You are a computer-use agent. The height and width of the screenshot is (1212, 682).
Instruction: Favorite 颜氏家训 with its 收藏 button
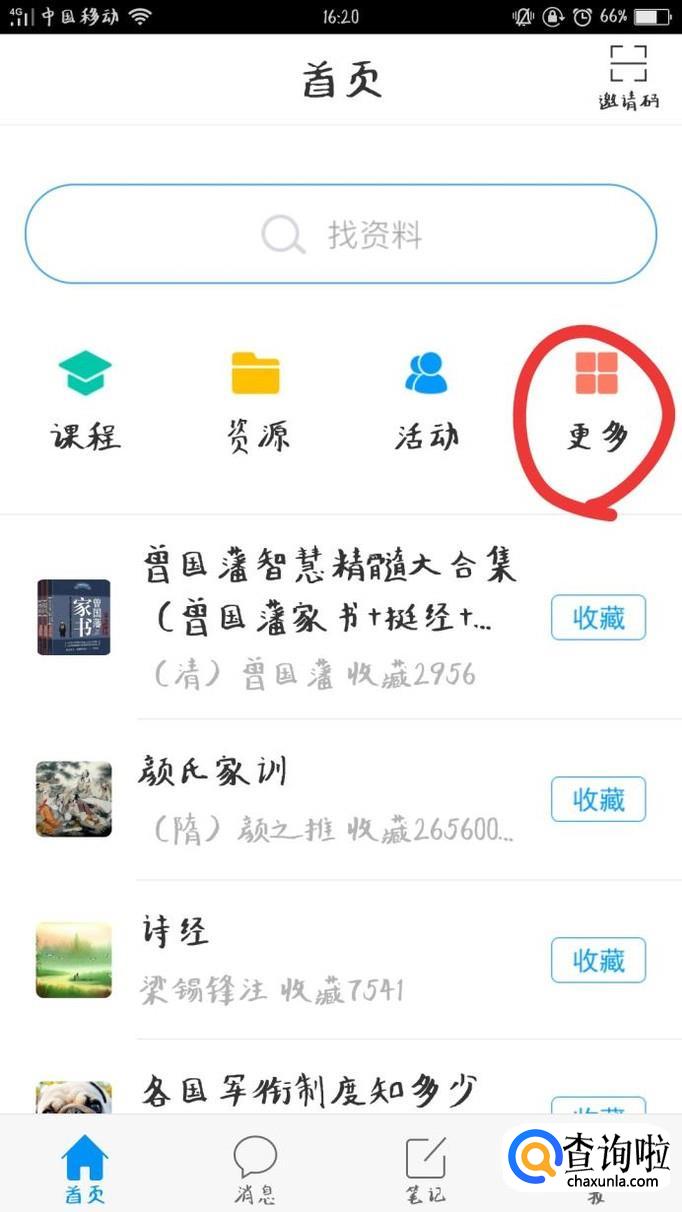click(598, 799)
